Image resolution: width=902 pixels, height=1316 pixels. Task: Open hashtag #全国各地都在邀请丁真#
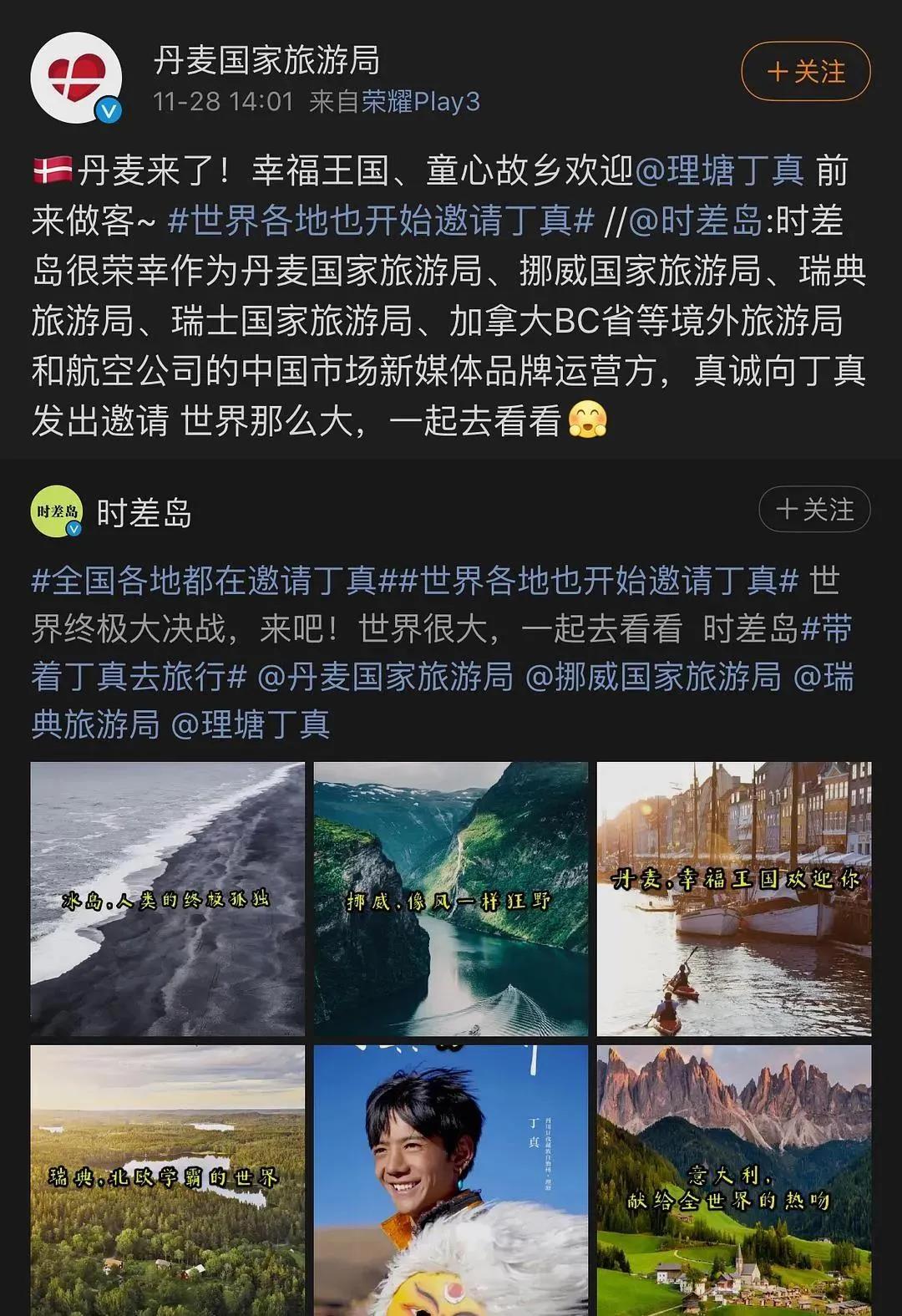tap(206, 580)
